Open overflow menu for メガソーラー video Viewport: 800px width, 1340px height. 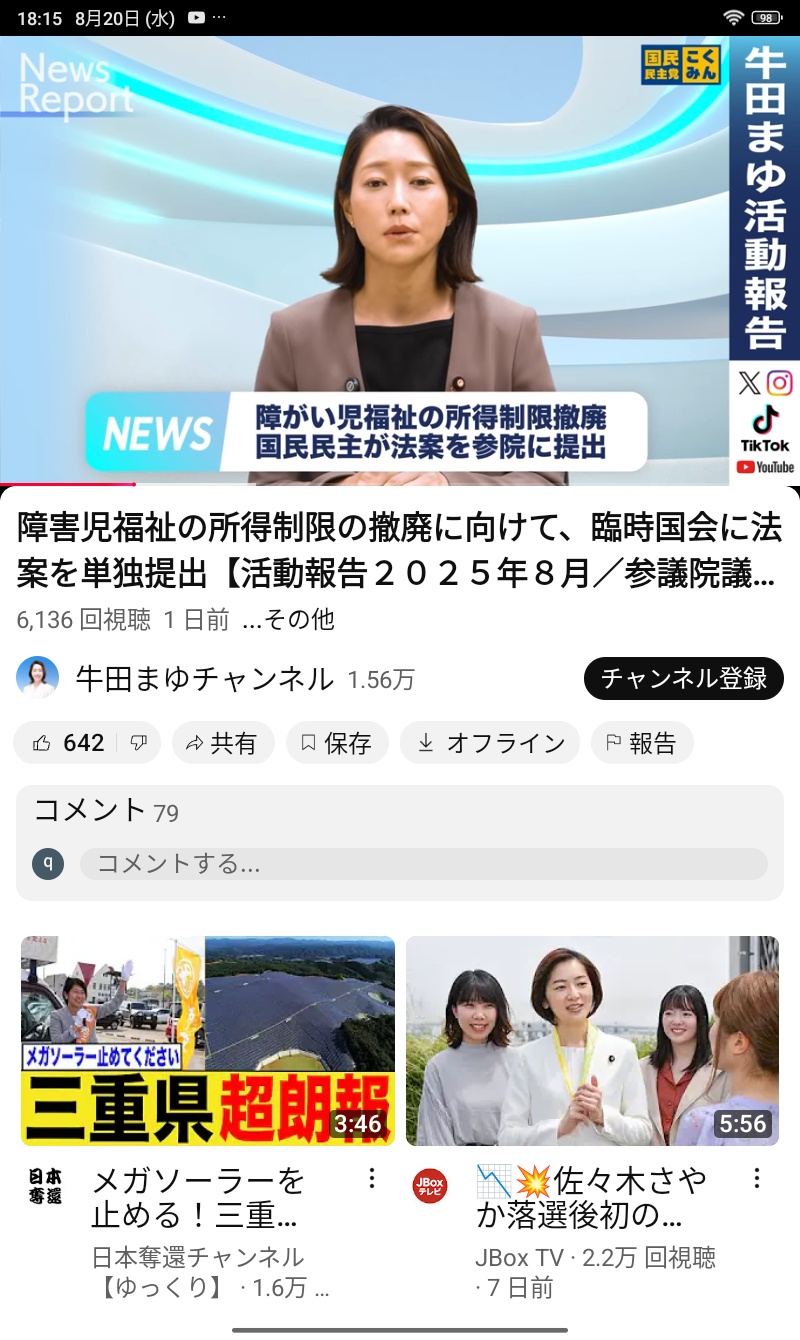point(372,1179)
